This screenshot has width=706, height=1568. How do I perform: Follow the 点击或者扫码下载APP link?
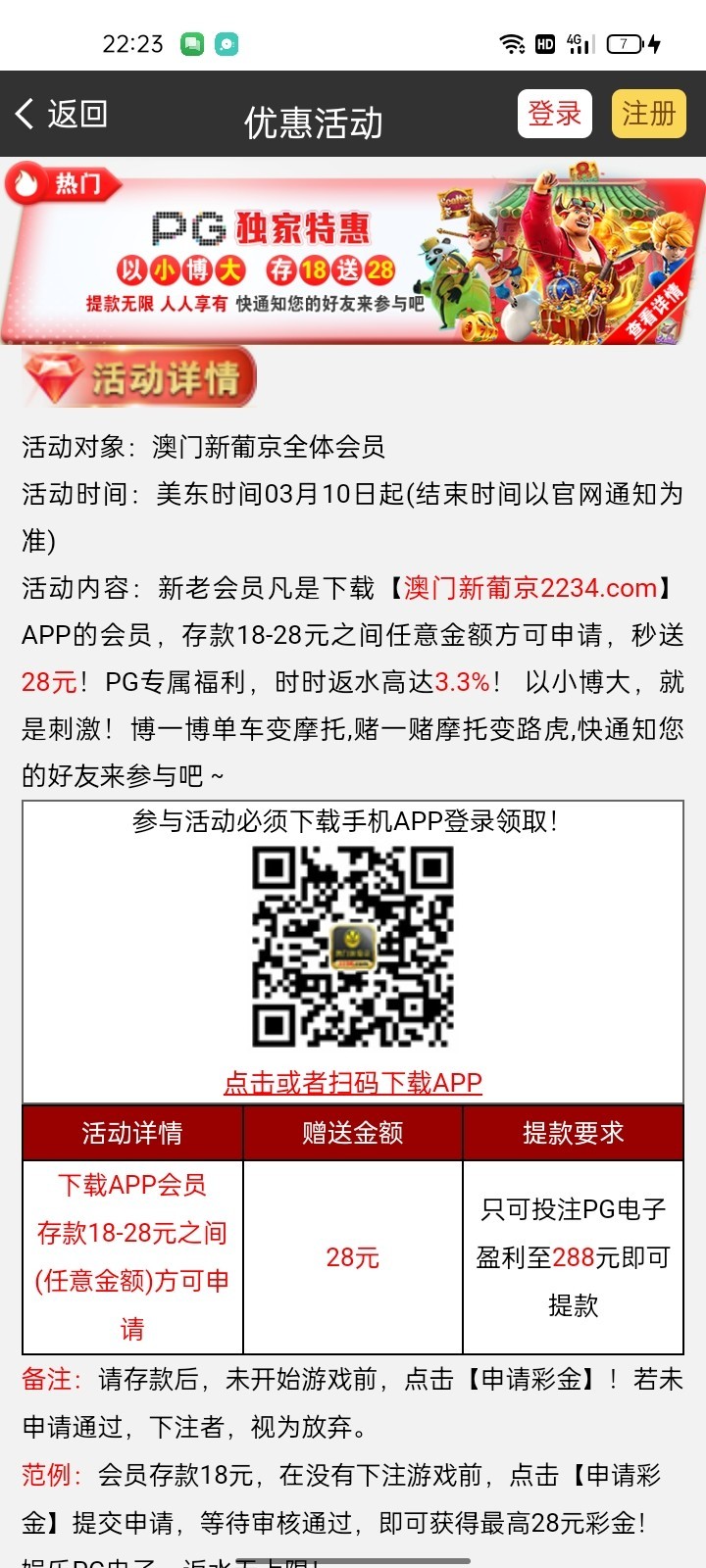(x=353, y=1082)
